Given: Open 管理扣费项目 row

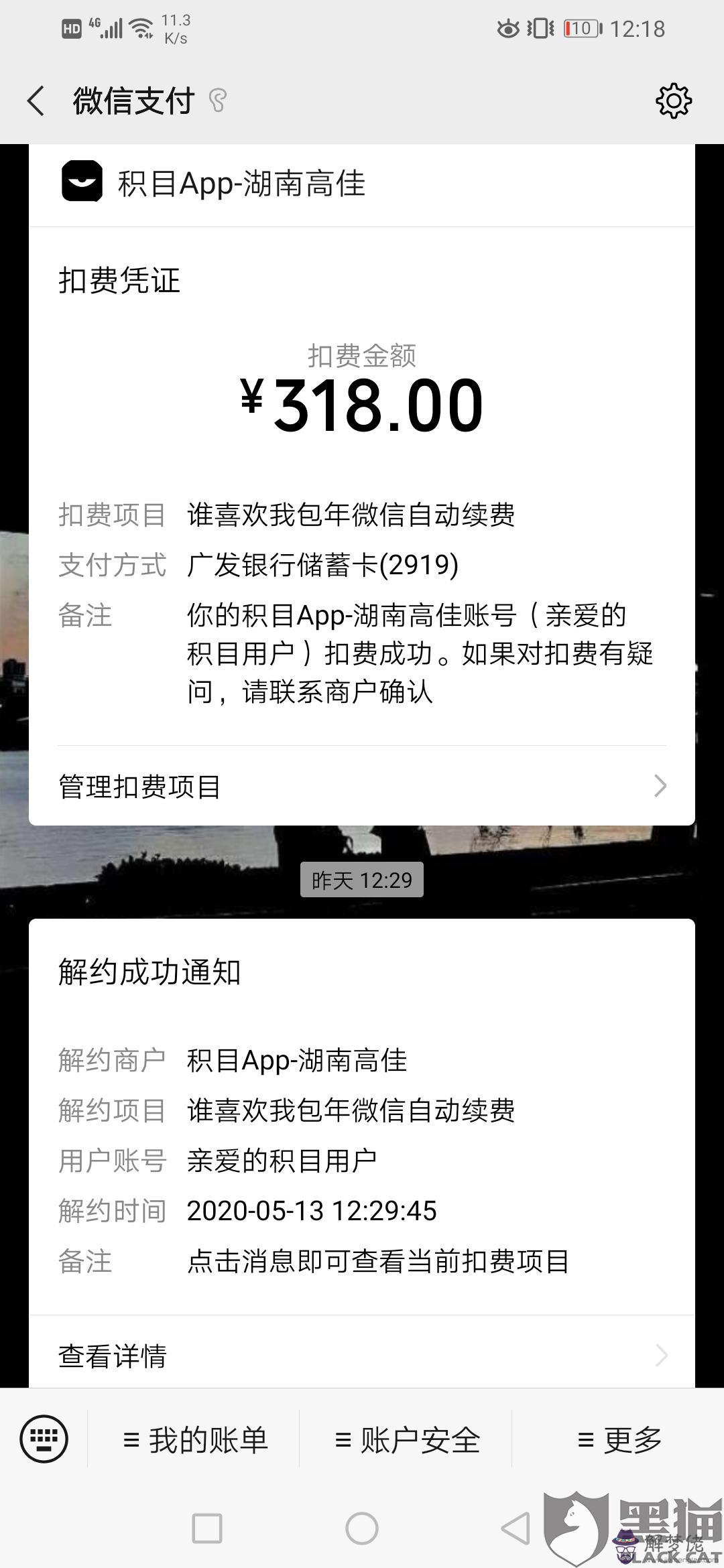Looking at the screenshot, I should pyautogui.click(x=362, y=786).
